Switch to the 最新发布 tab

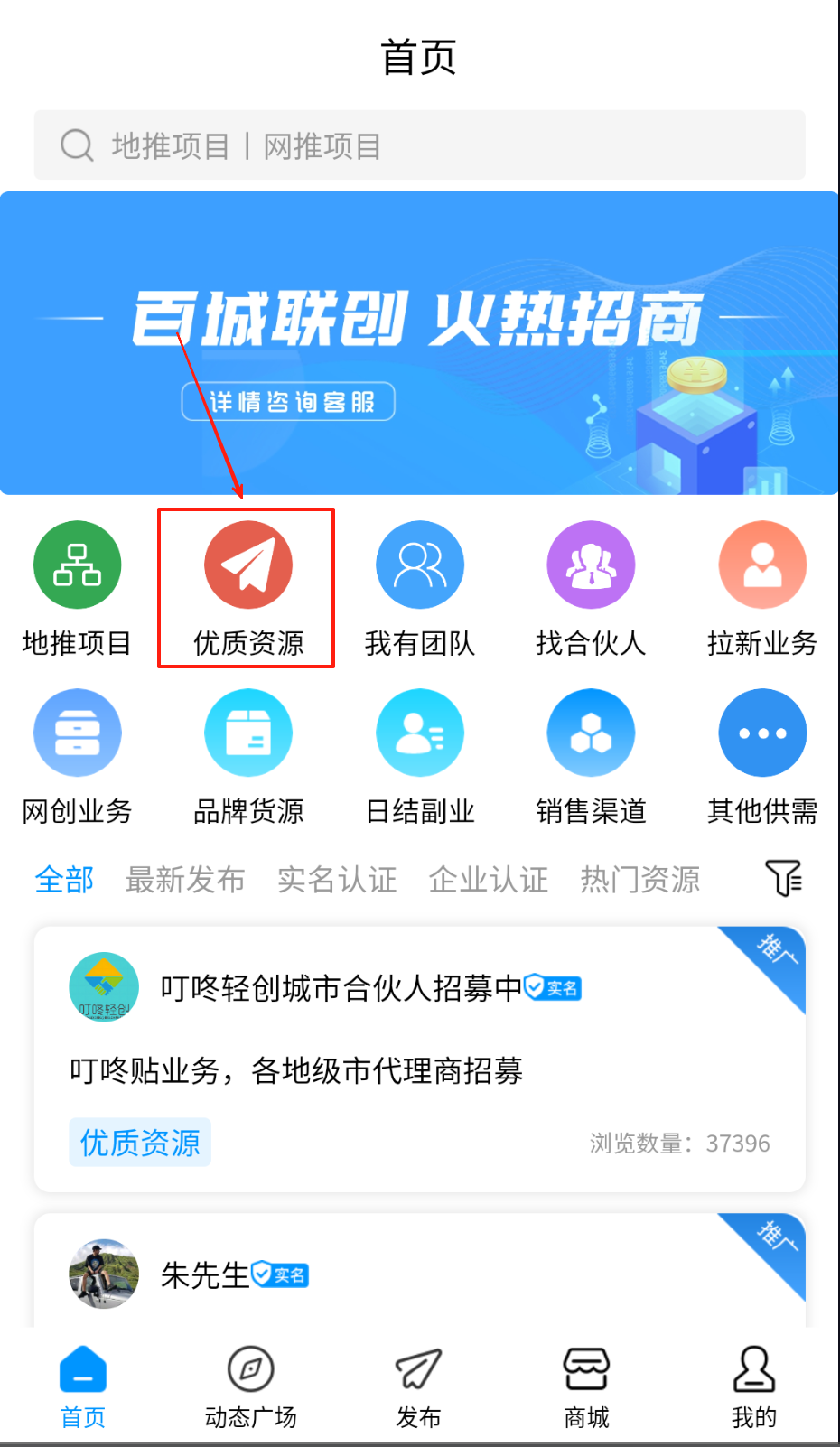(x=185, y=879)
